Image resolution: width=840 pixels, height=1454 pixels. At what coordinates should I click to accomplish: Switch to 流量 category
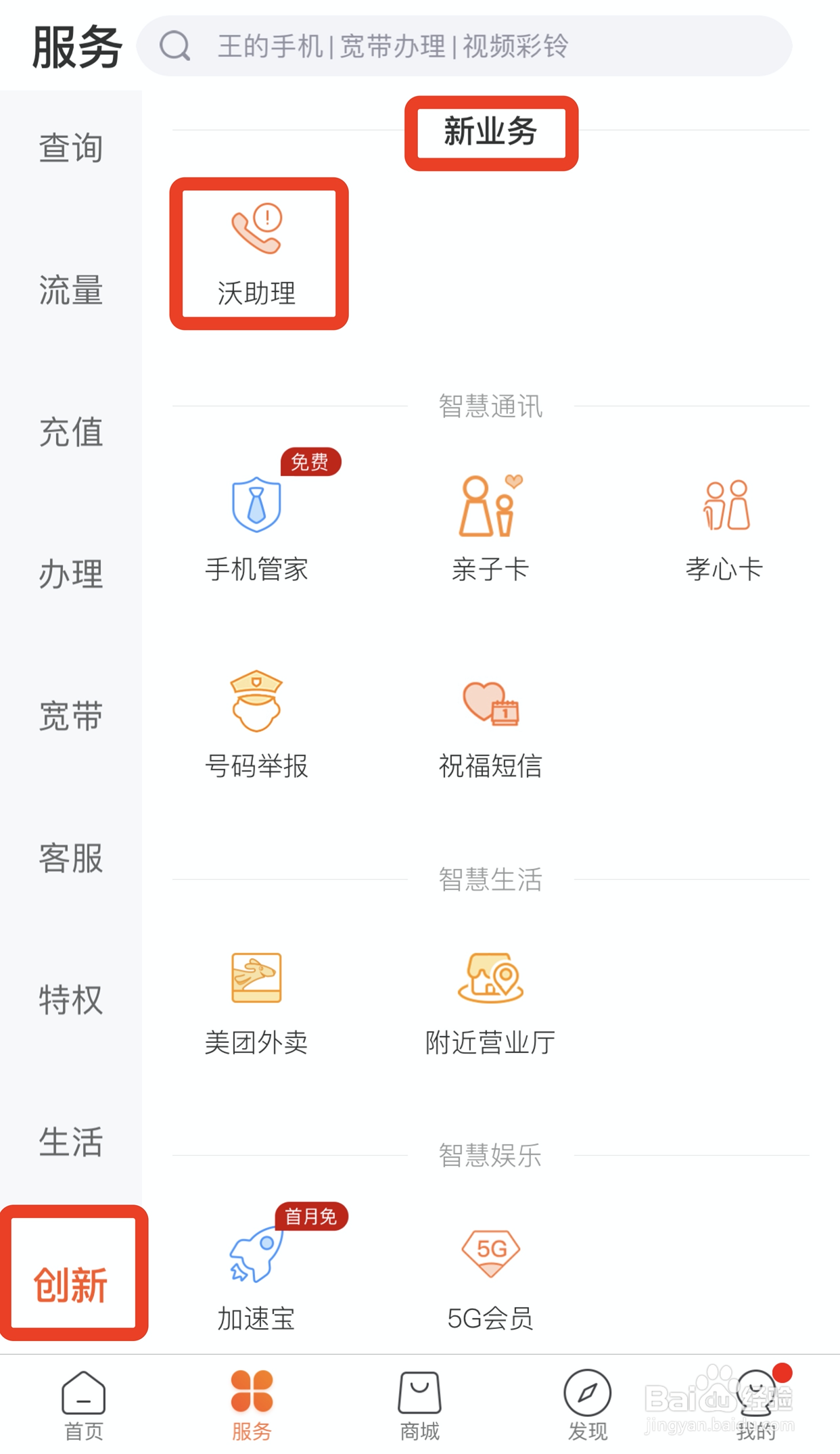pyautogui.click(x=71, y=290)
